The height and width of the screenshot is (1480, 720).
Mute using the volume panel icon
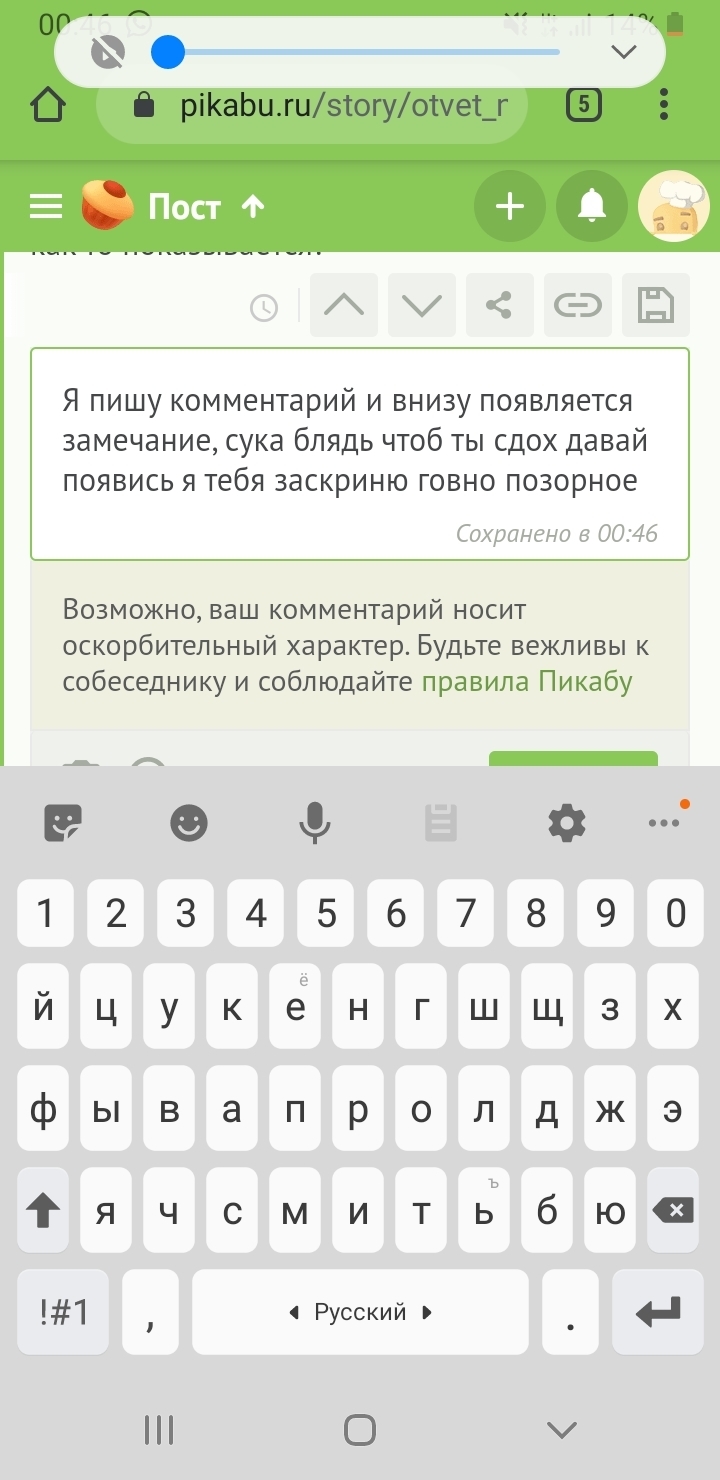(108, 52)
